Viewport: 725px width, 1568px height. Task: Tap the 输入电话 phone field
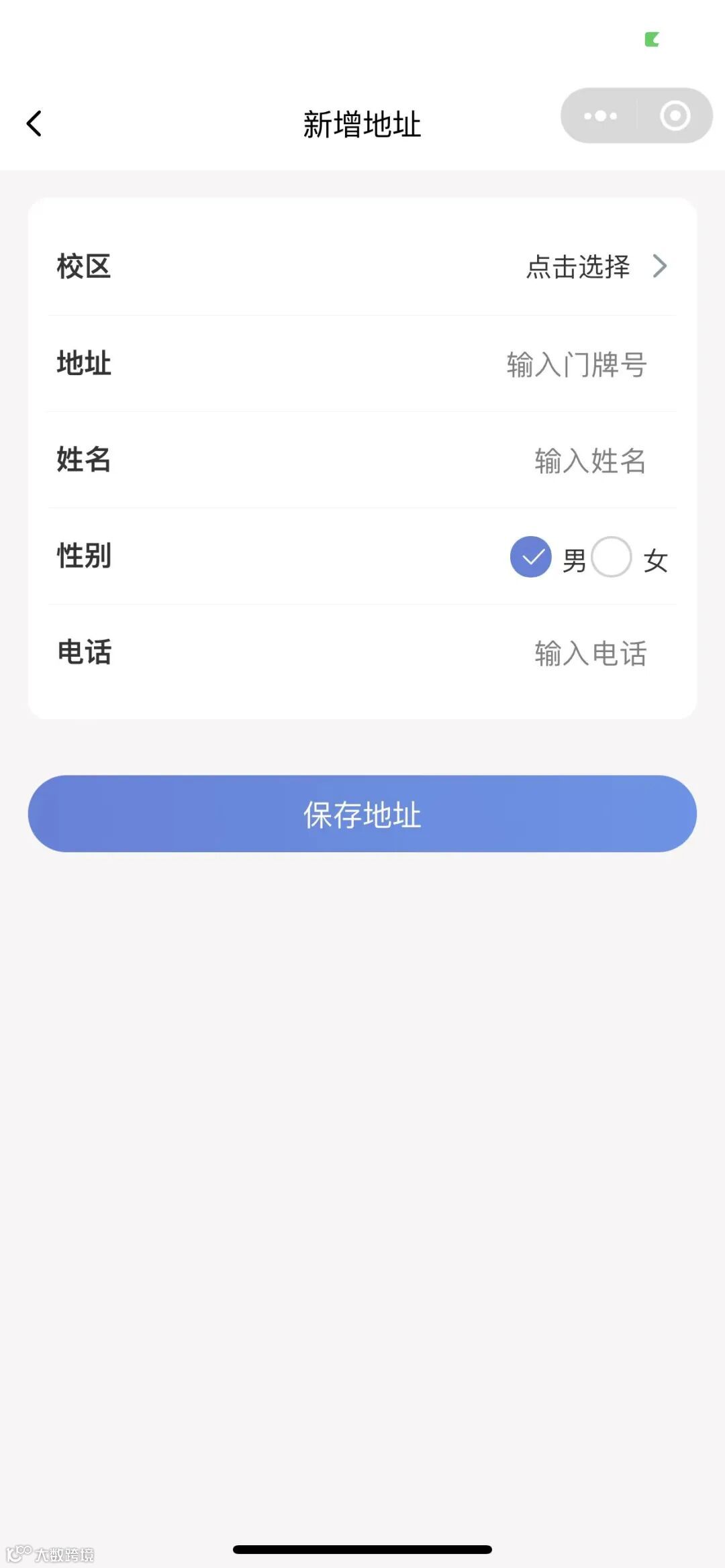[589, 653]
